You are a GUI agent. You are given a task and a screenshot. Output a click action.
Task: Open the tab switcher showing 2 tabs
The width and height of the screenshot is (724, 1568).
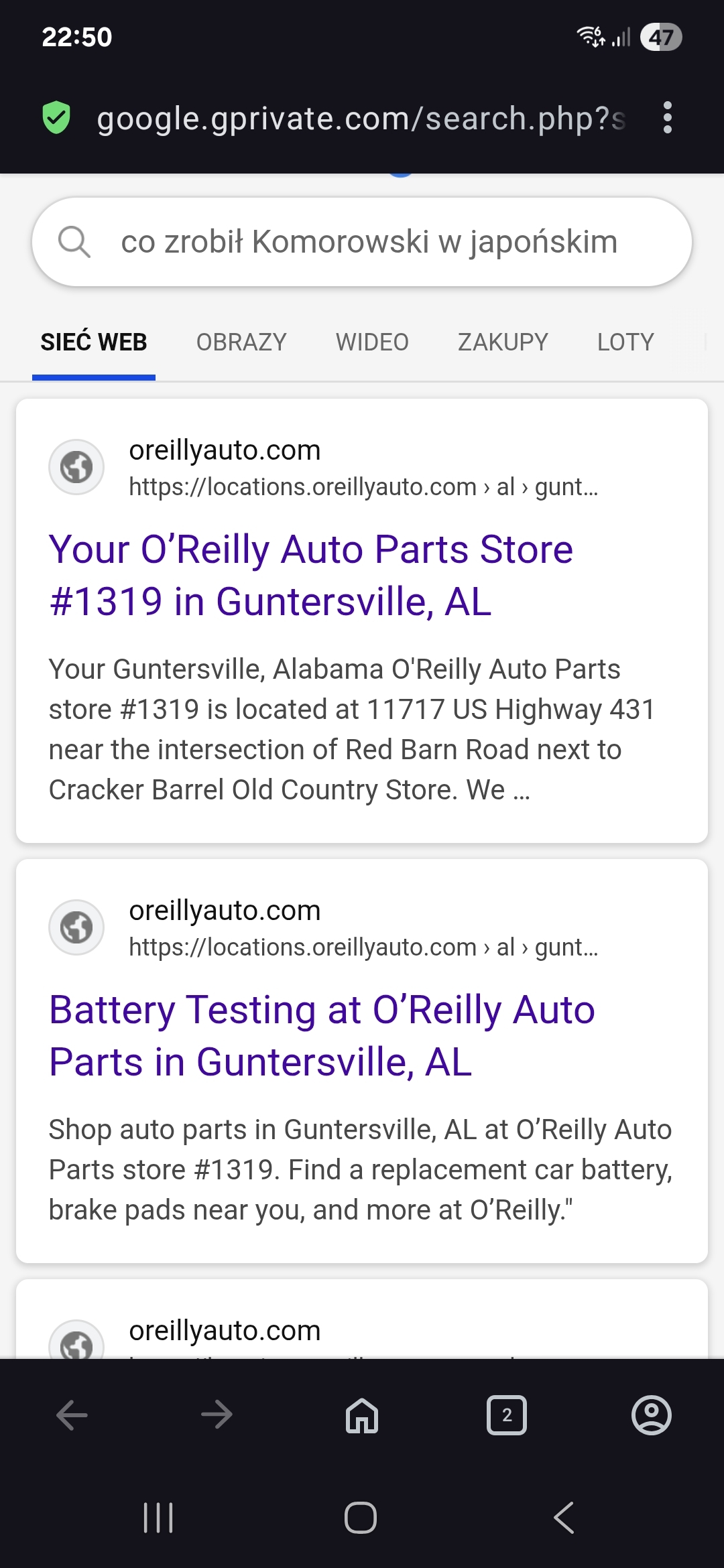tap(507, 1415)
